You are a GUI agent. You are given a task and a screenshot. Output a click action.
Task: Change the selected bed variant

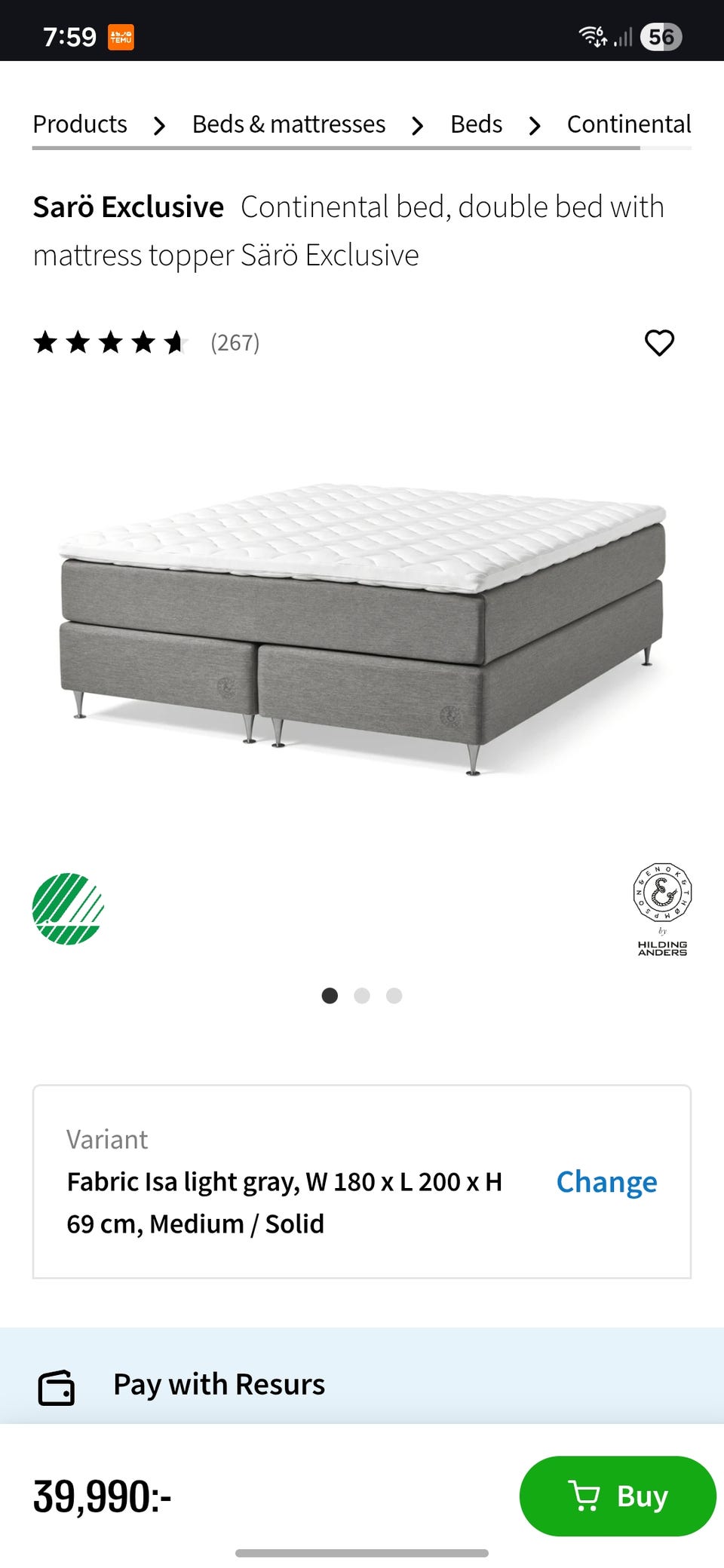click(x=606, y=1182)
